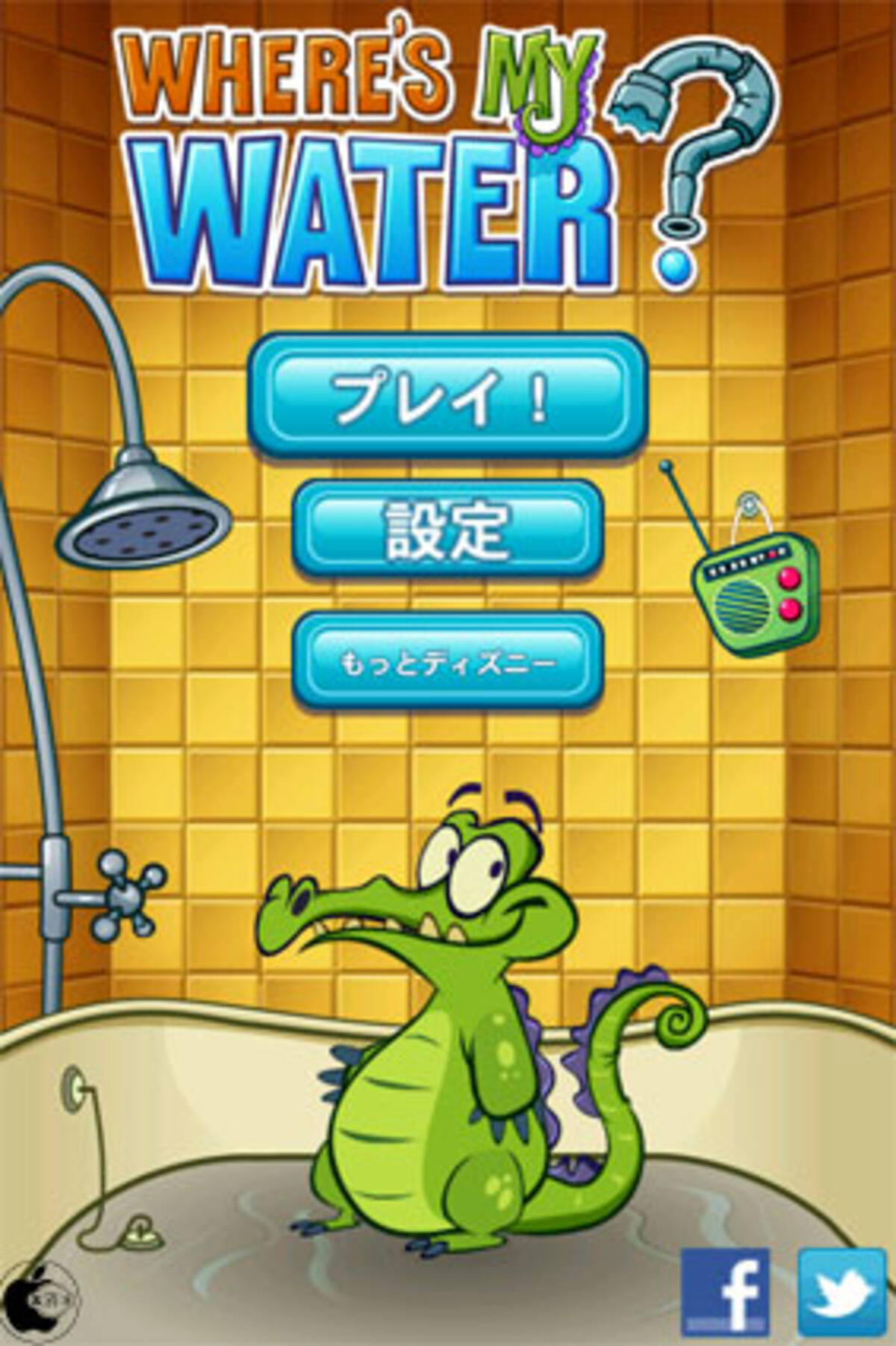Screen dimensions: 896x1346
Task: Tap the もっとディズニー button
Action: (446, 660)
